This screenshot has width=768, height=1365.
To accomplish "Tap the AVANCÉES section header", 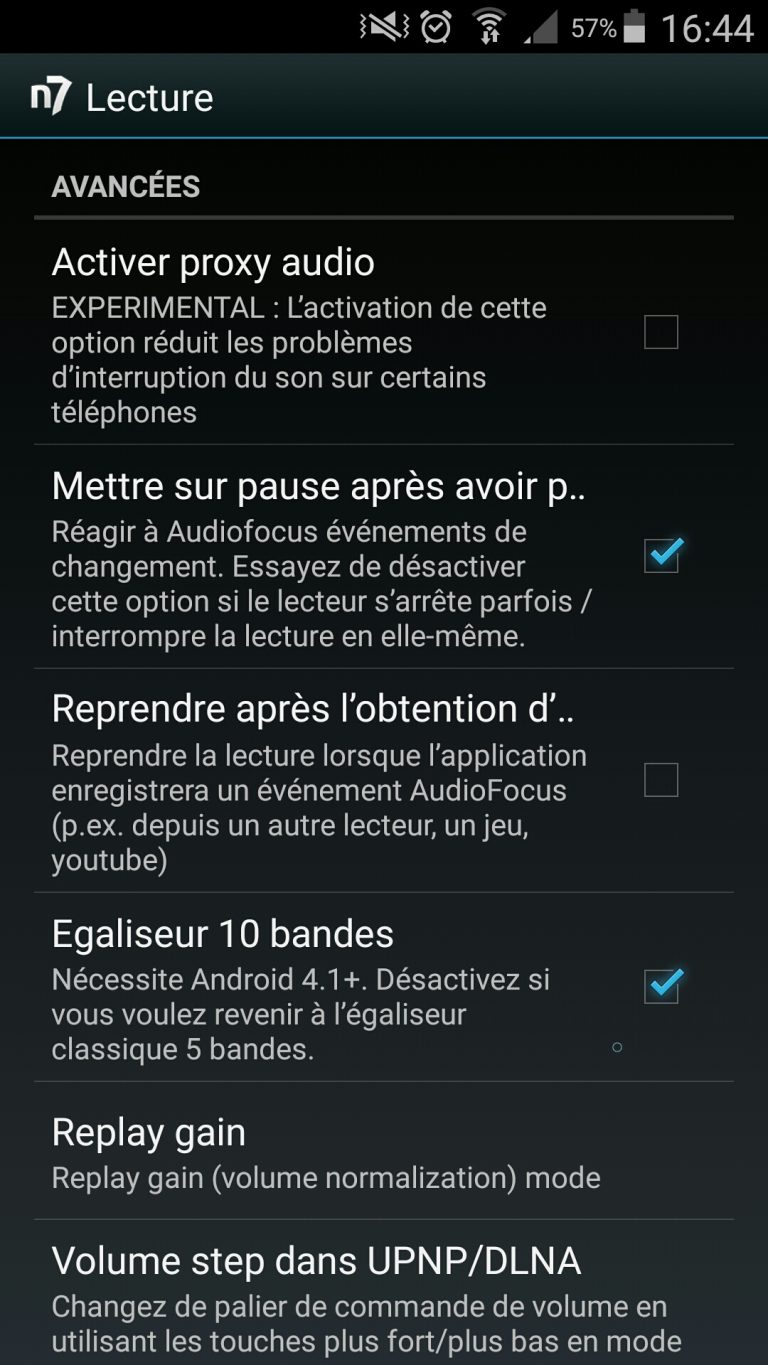I will tap(124, 185).
